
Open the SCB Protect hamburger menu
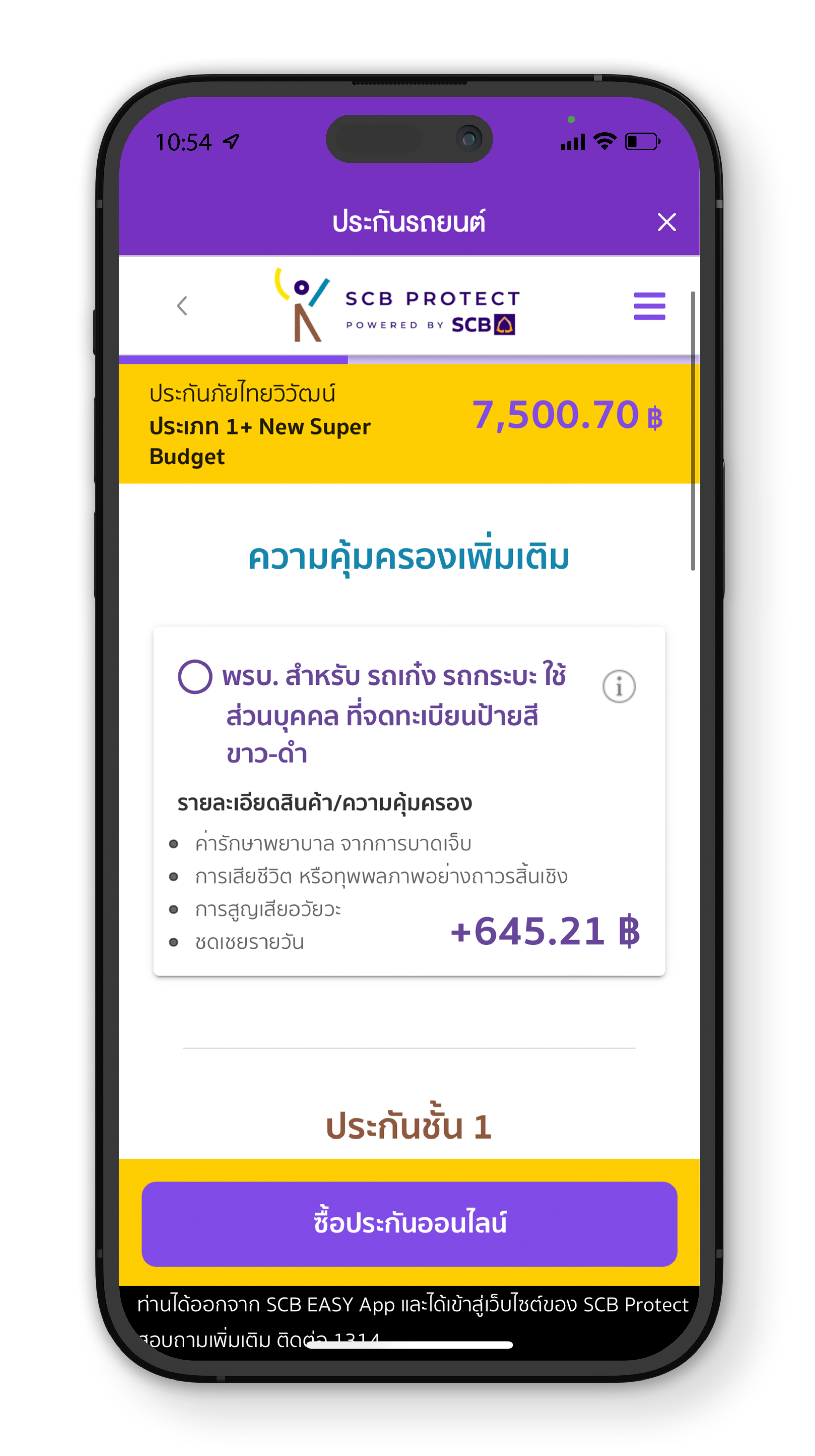(x=649, y=306)
